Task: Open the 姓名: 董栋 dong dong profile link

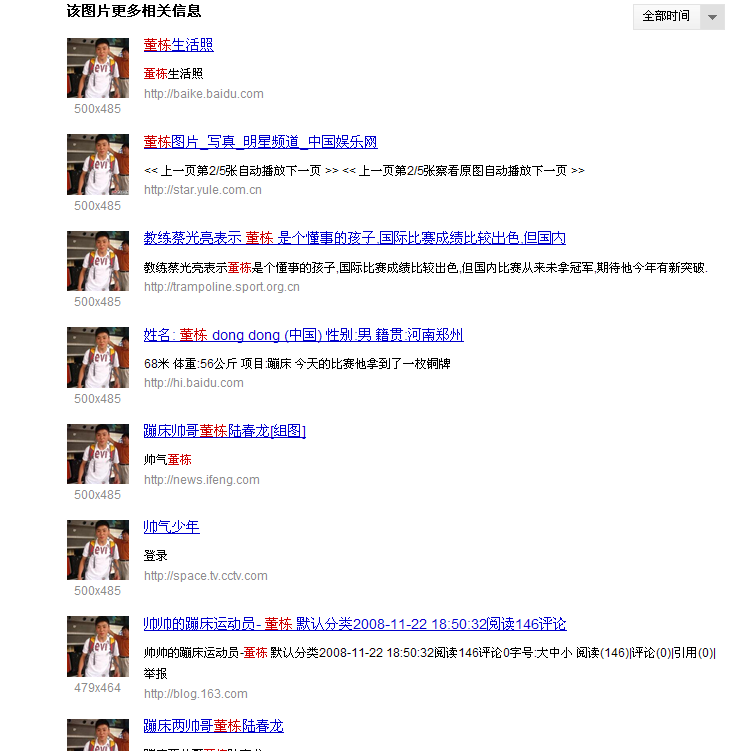Action: pos(303,335)
